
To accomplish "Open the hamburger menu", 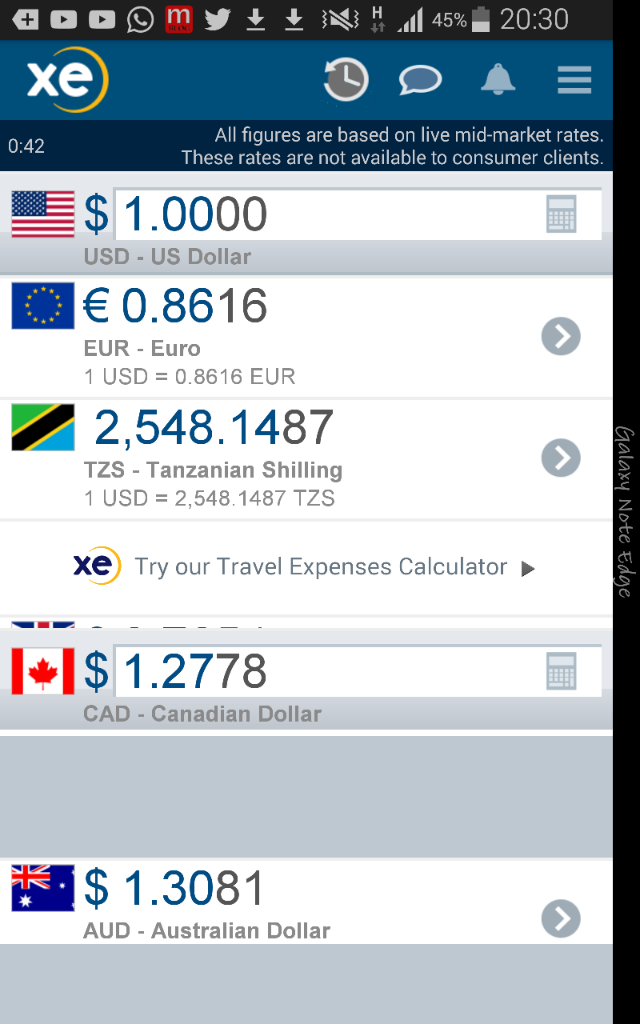I will tap(574, 79).
